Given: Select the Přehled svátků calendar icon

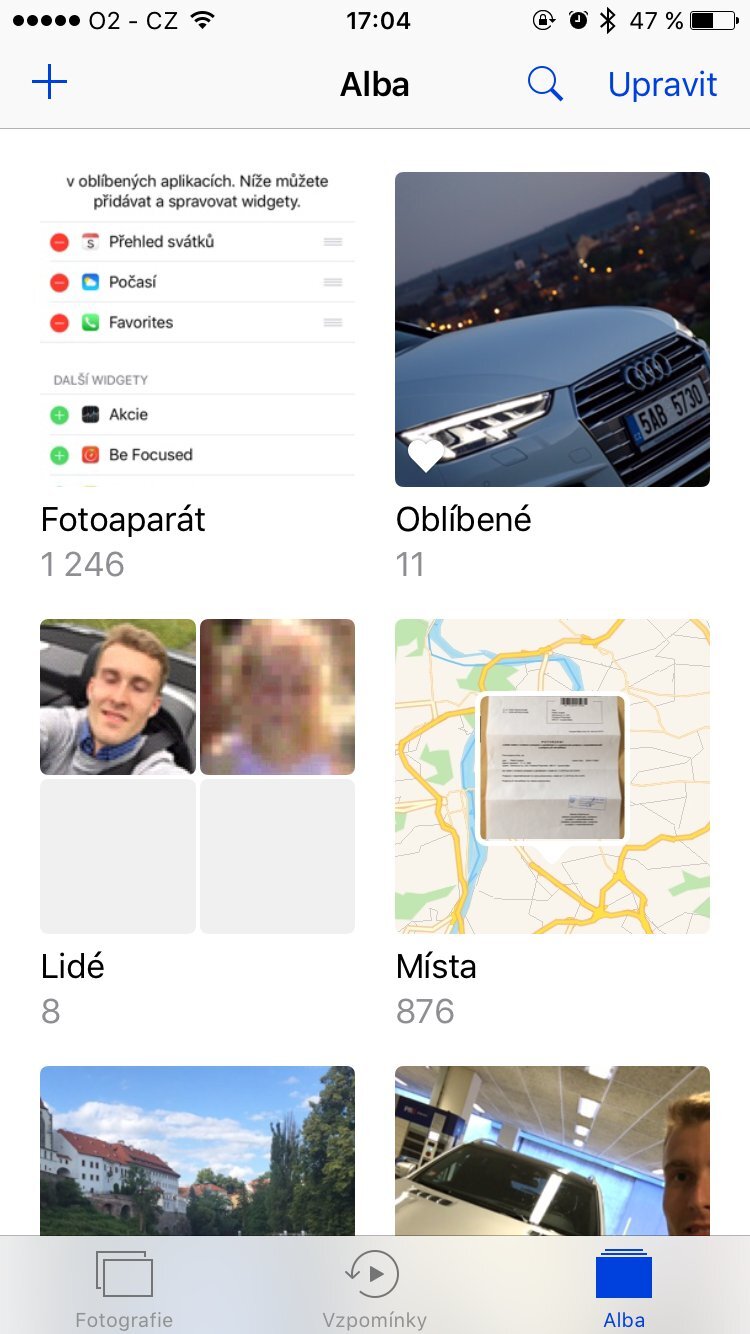Looking at the screenshot, I should (88, 241).
